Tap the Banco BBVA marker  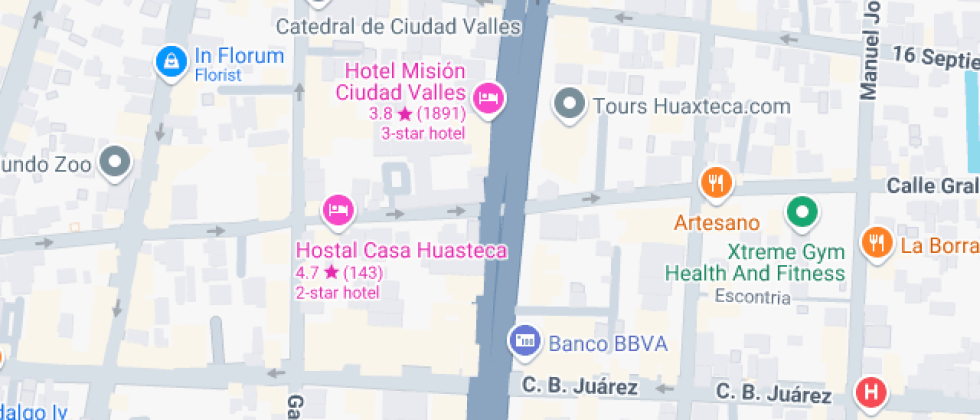524,341
